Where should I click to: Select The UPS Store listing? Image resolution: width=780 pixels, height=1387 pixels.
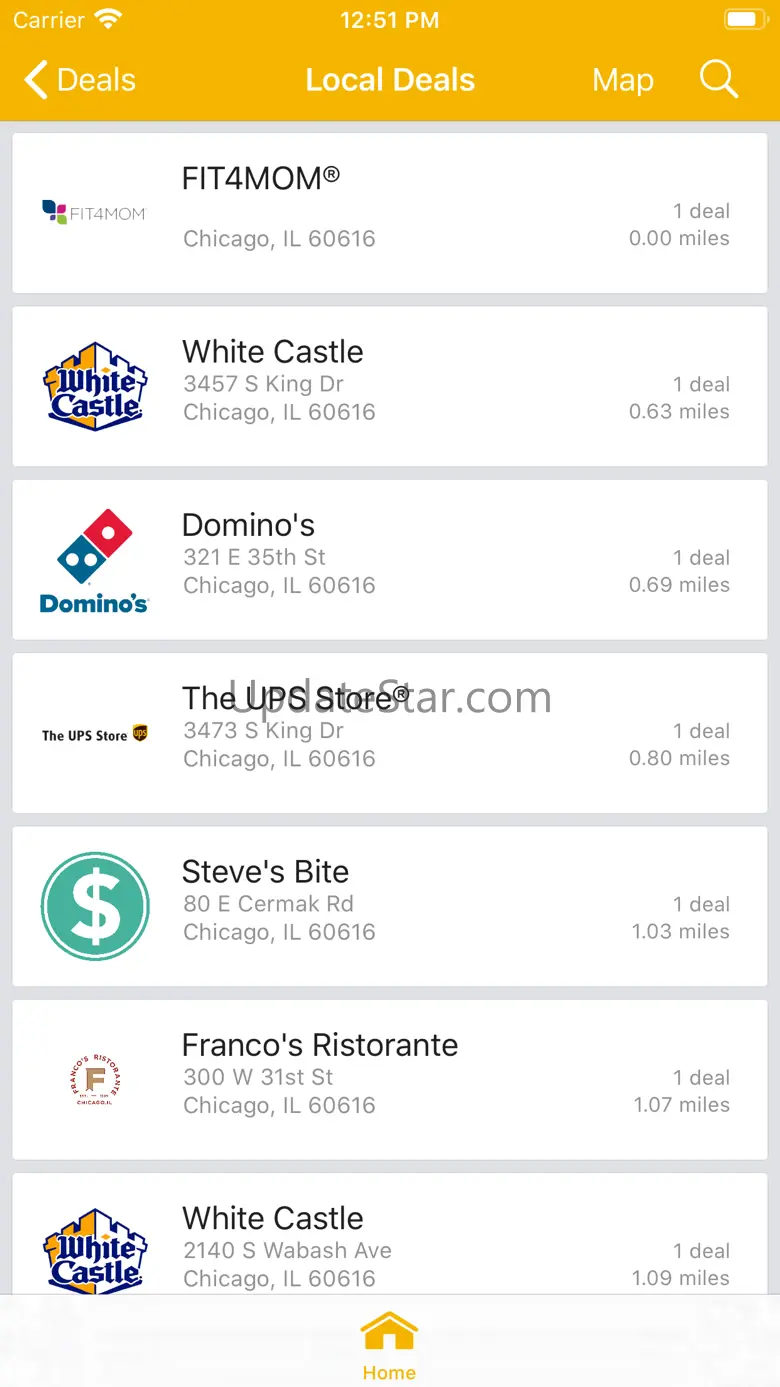click(x=389, y=733)
